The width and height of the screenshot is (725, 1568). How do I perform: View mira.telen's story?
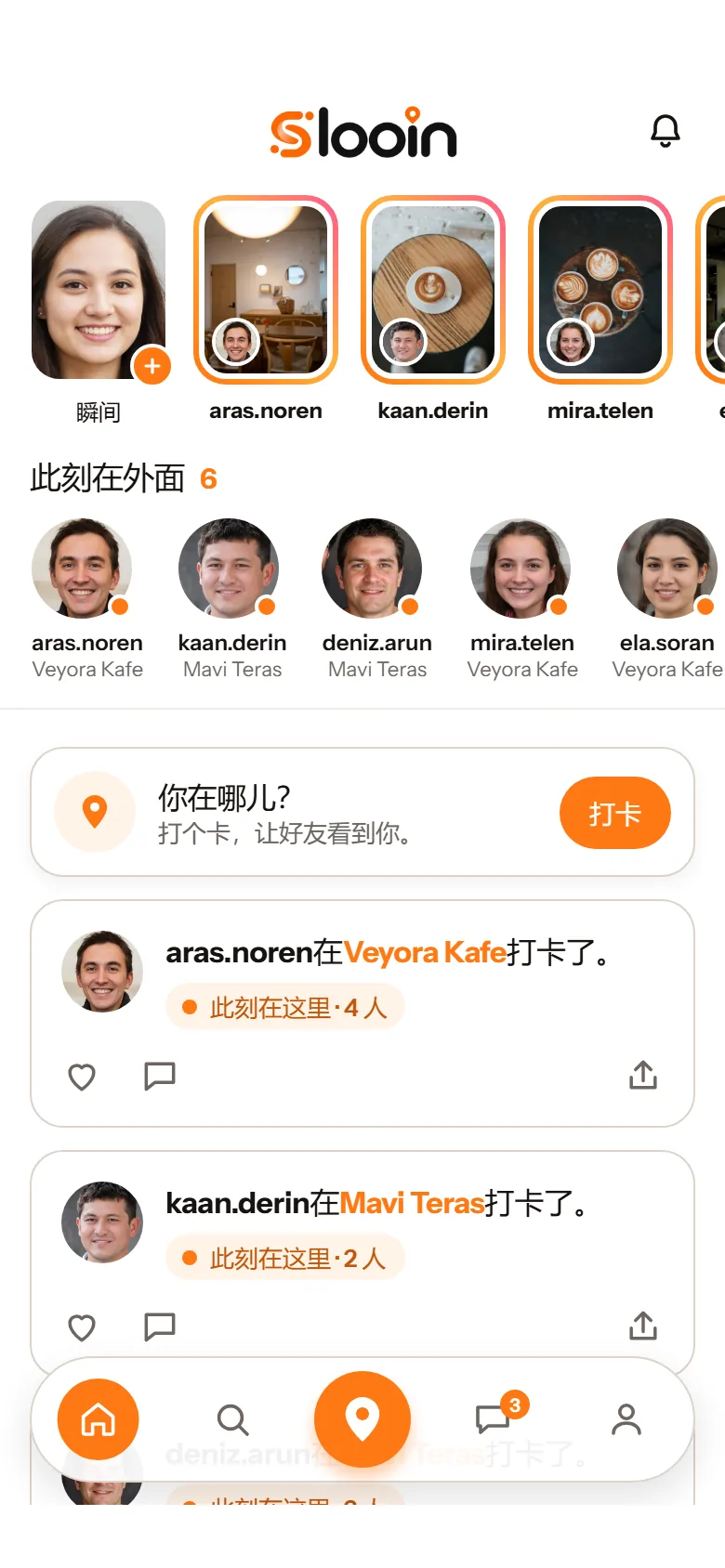[x=600, y=290]
